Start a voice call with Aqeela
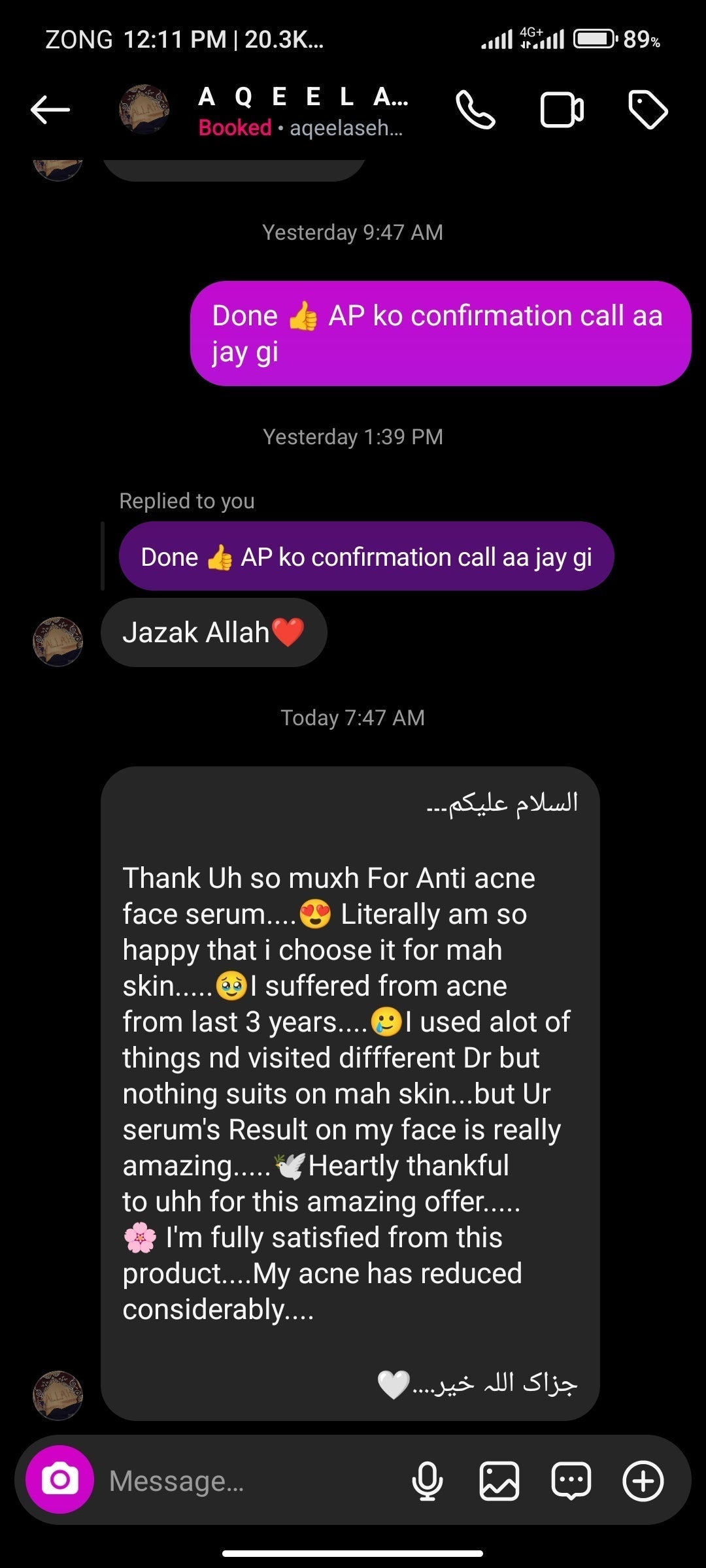Image resolution: width=706 pixels, height=1568 pixels. pos(475,109)
